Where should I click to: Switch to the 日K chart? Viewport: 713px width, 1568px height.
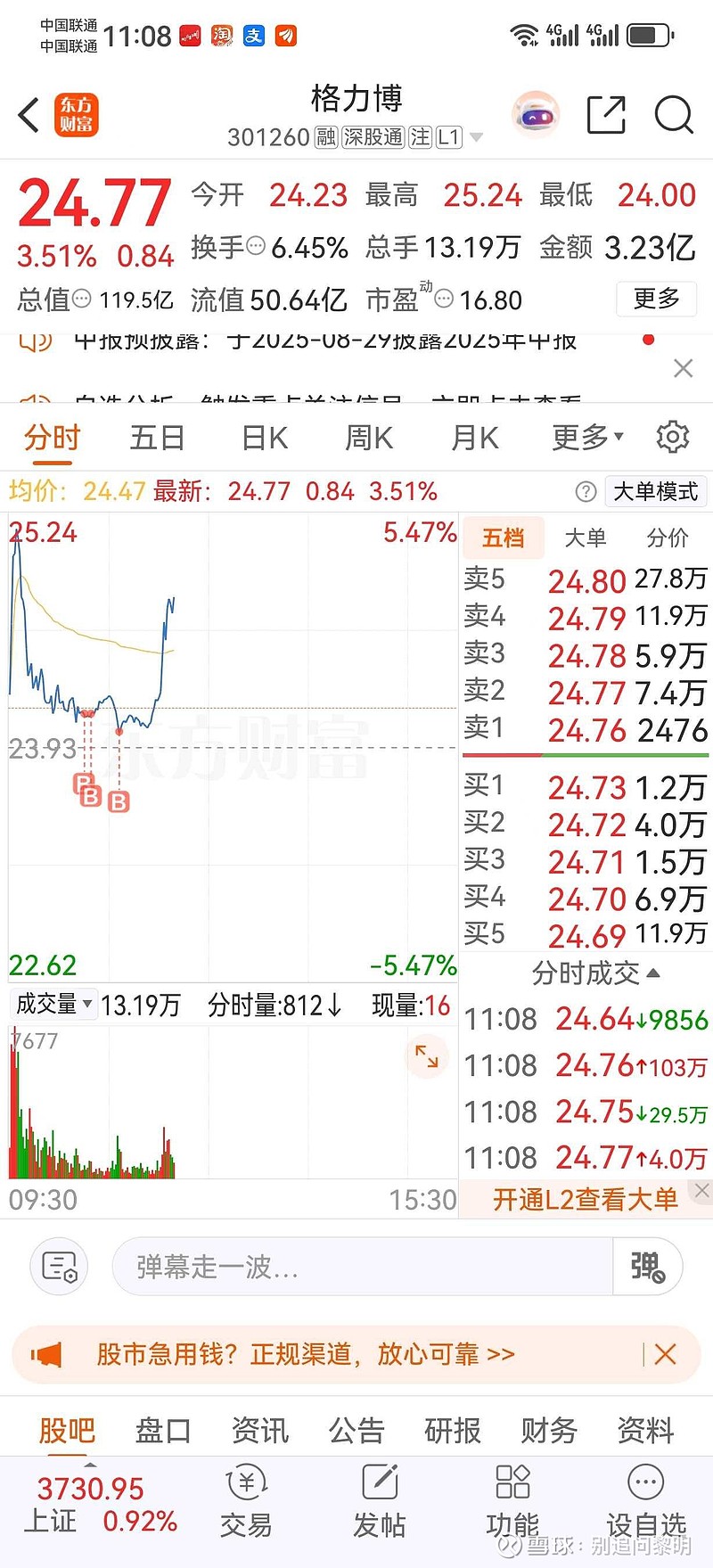pyautogui.click(x=265, y=438)
